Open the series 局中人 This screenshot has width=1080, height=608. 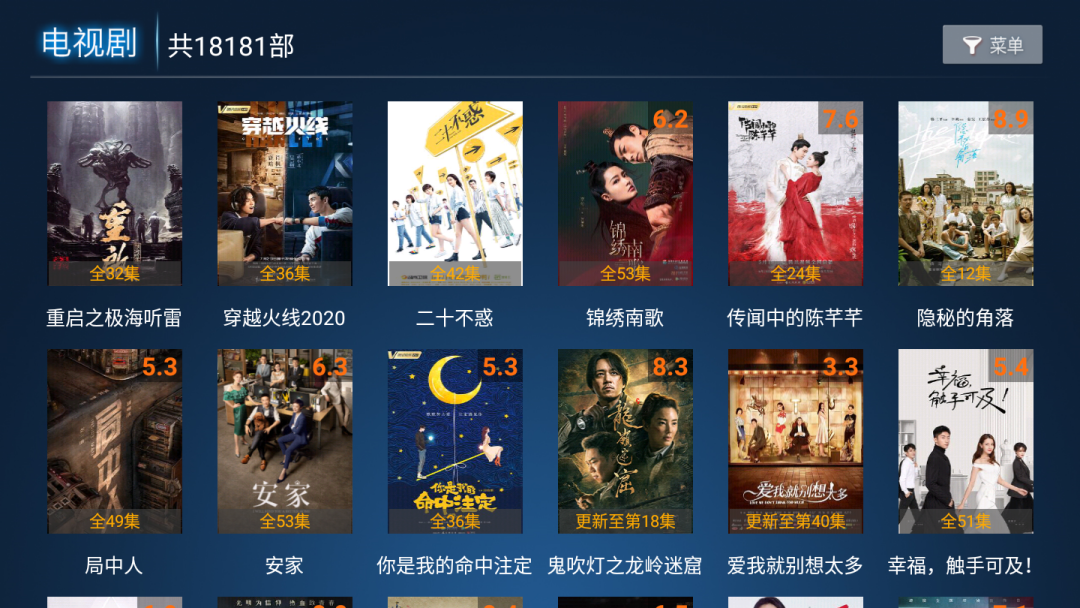point(115,441)
